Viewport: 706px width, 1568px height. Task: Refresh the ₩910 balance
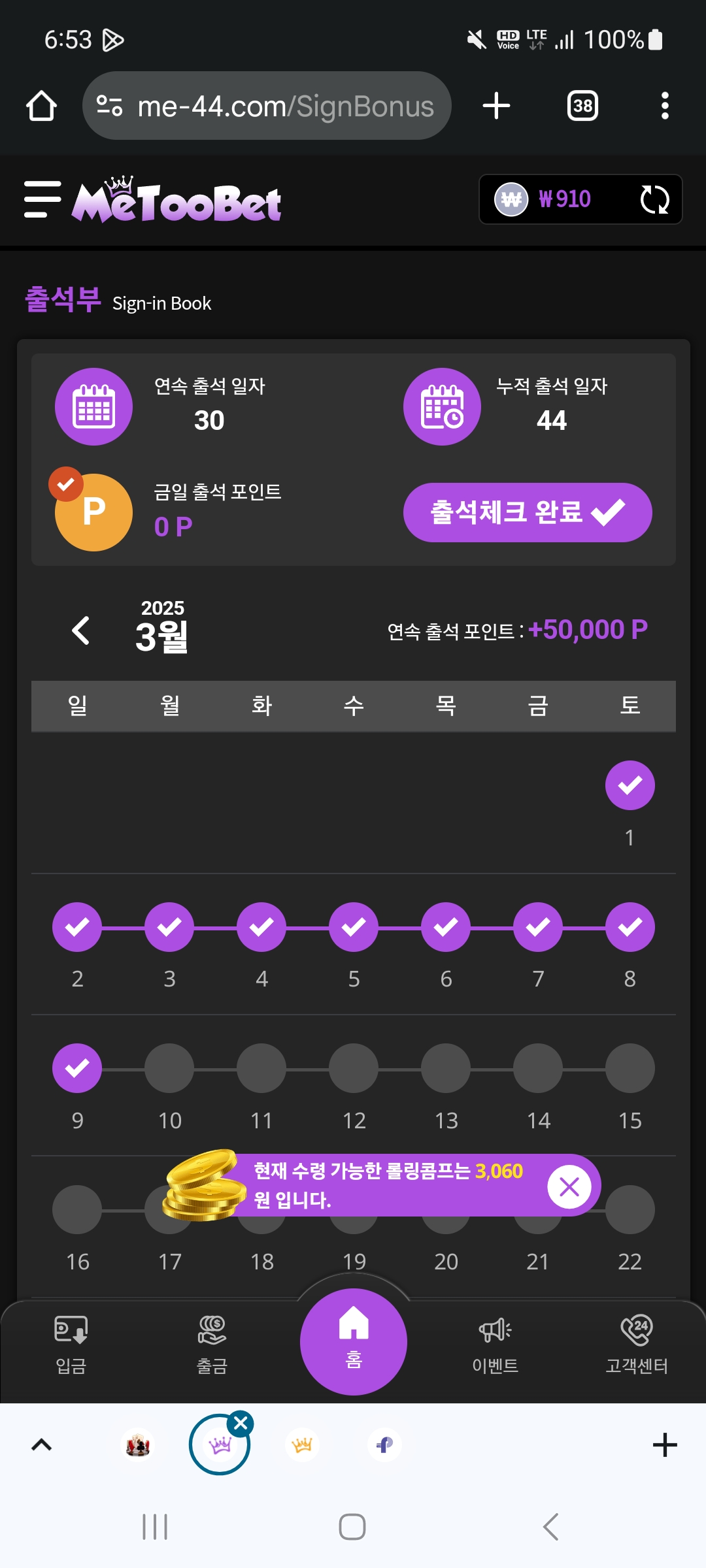pos(654,200)
